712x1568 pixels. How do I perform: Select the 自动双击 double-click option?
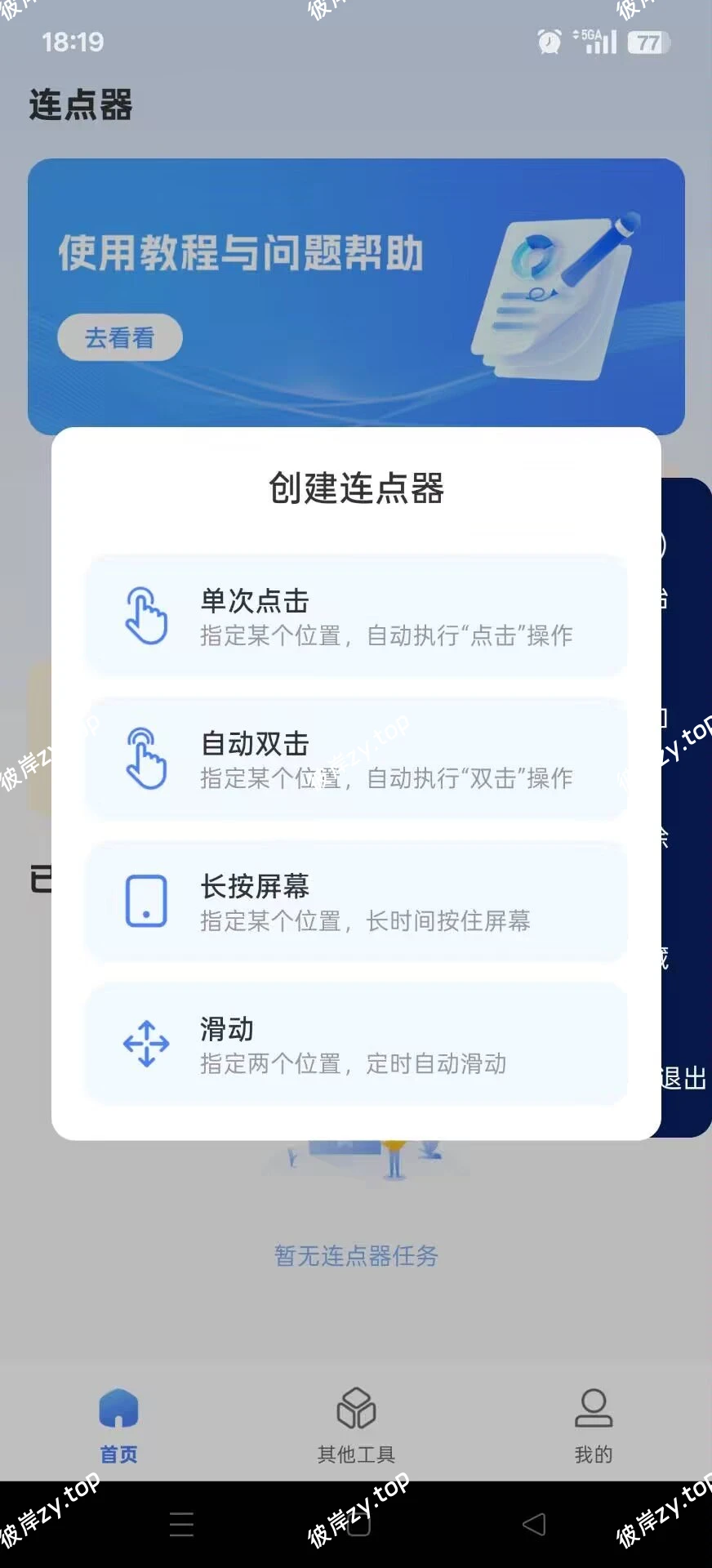[356, 759]
